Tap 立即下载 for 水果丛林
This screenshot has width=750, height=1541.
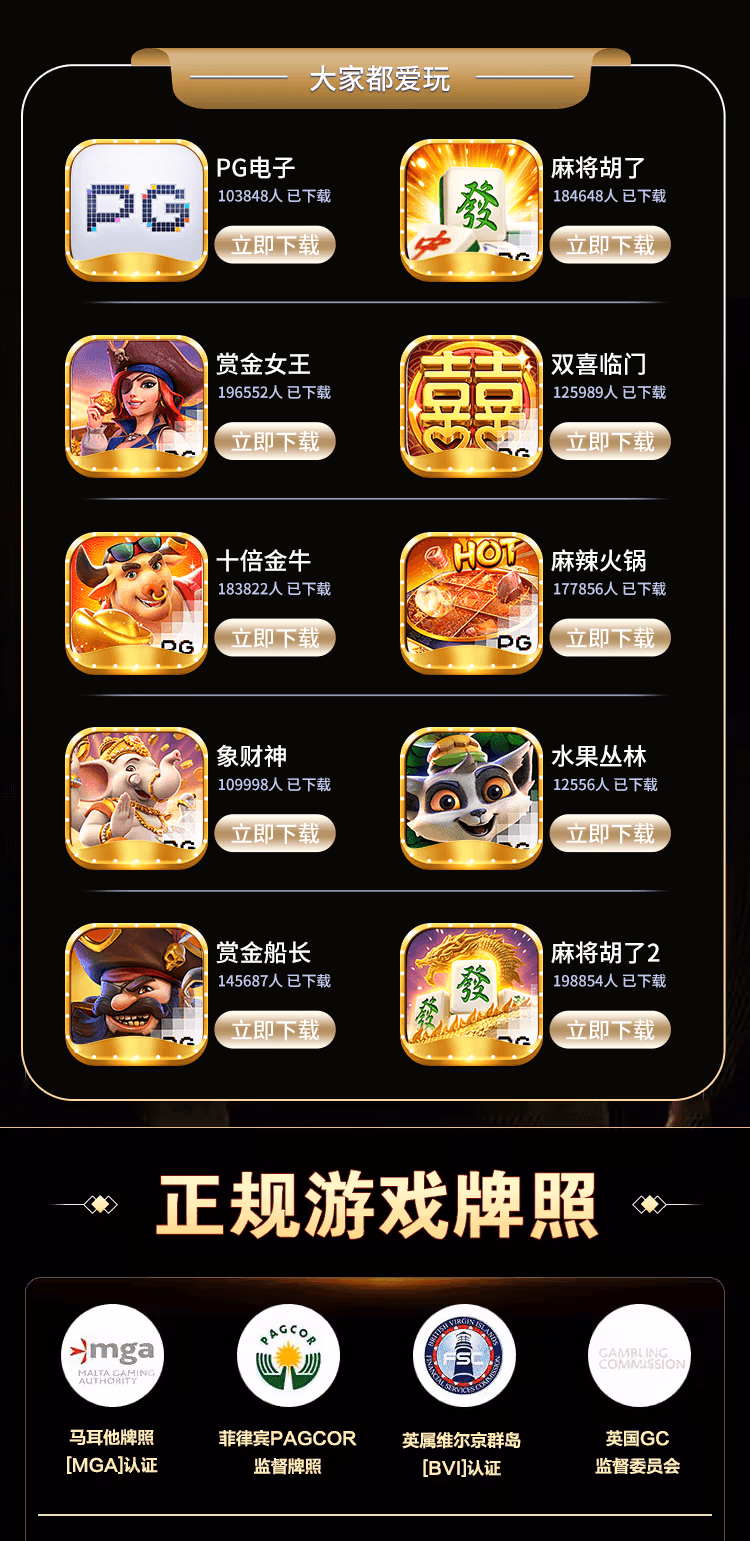coord(610,833)
